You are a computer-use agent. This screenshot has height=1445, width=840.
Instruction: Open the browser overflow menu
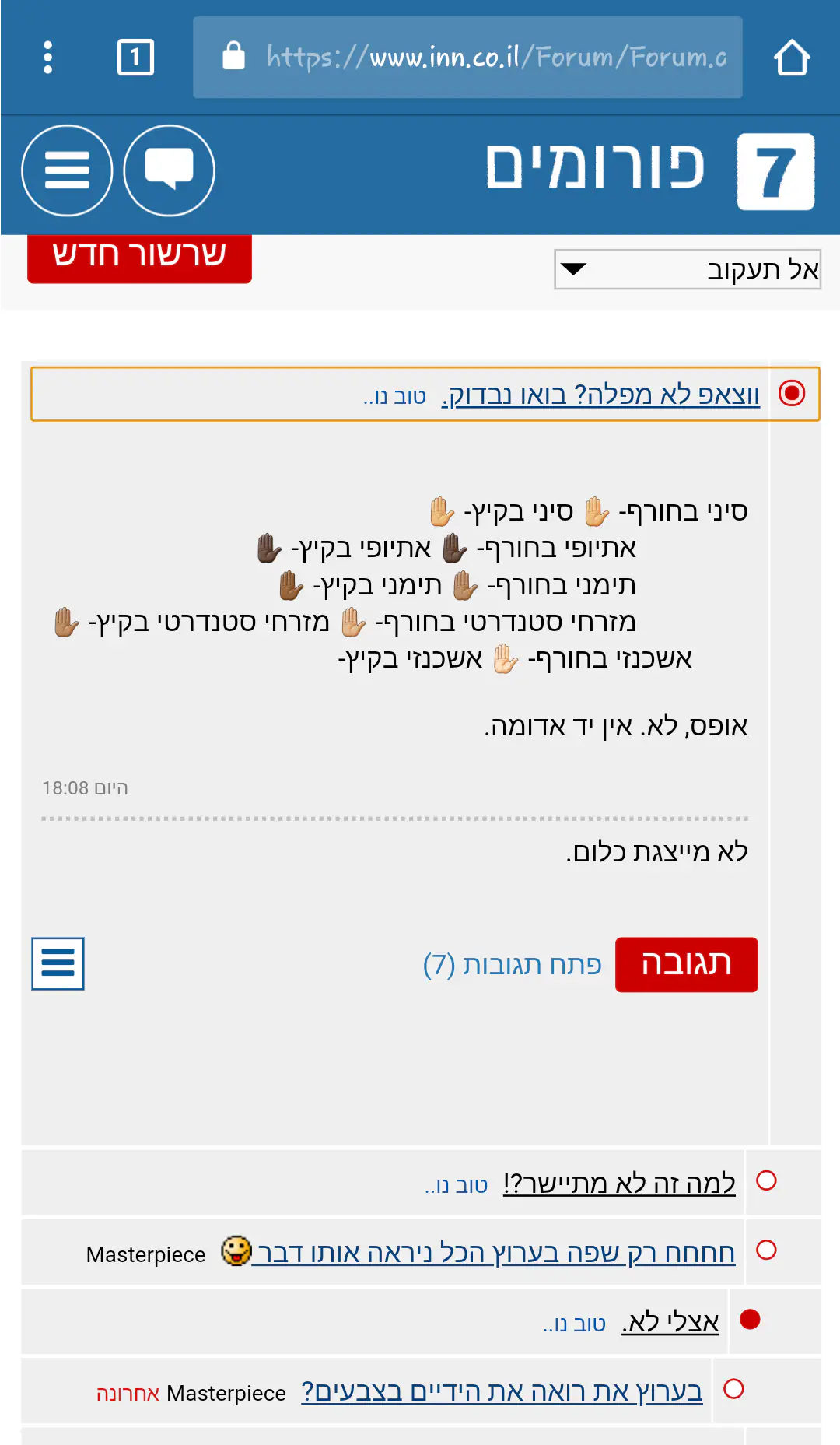coord(47,58)
